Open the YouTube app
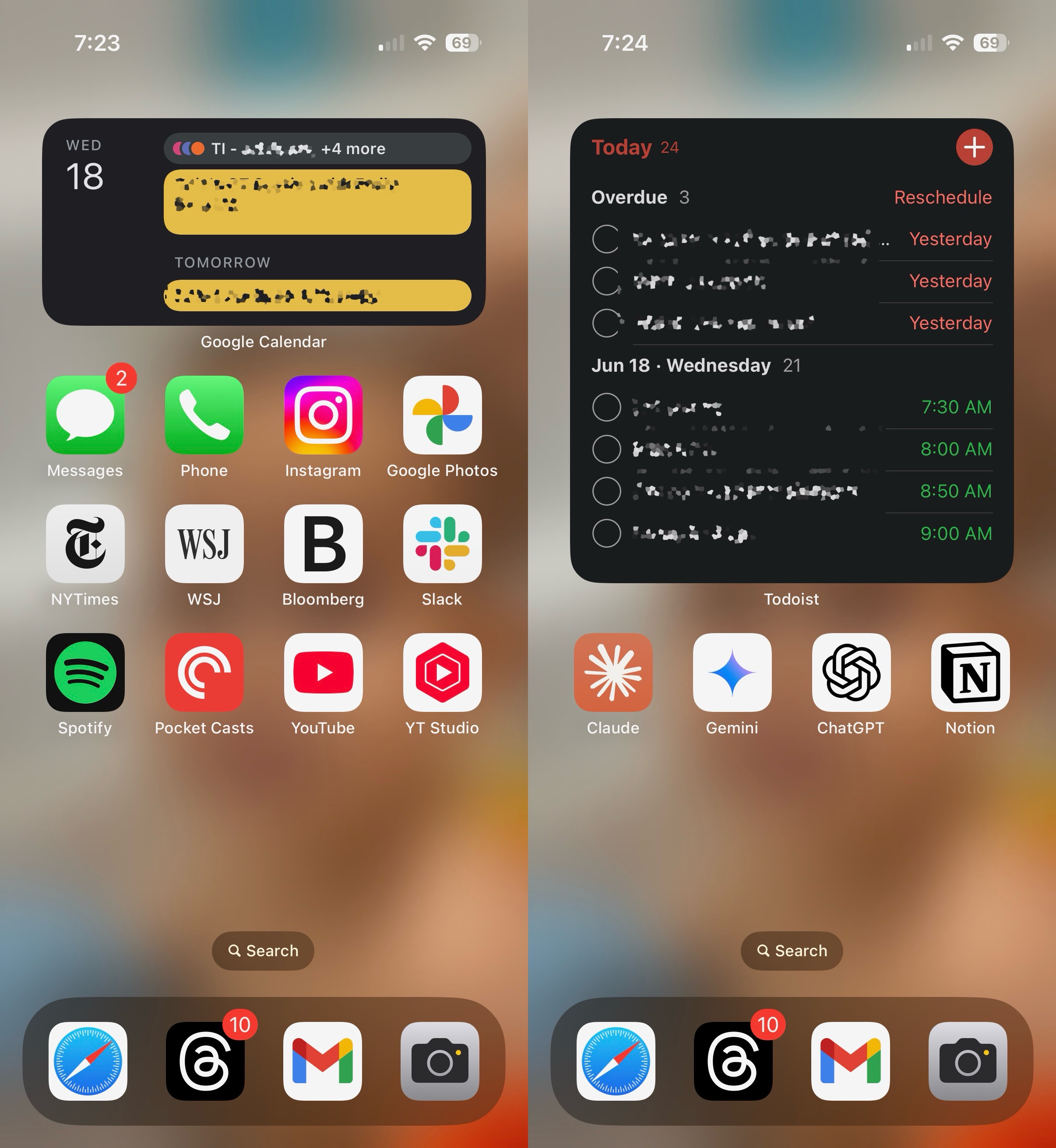 323,673
